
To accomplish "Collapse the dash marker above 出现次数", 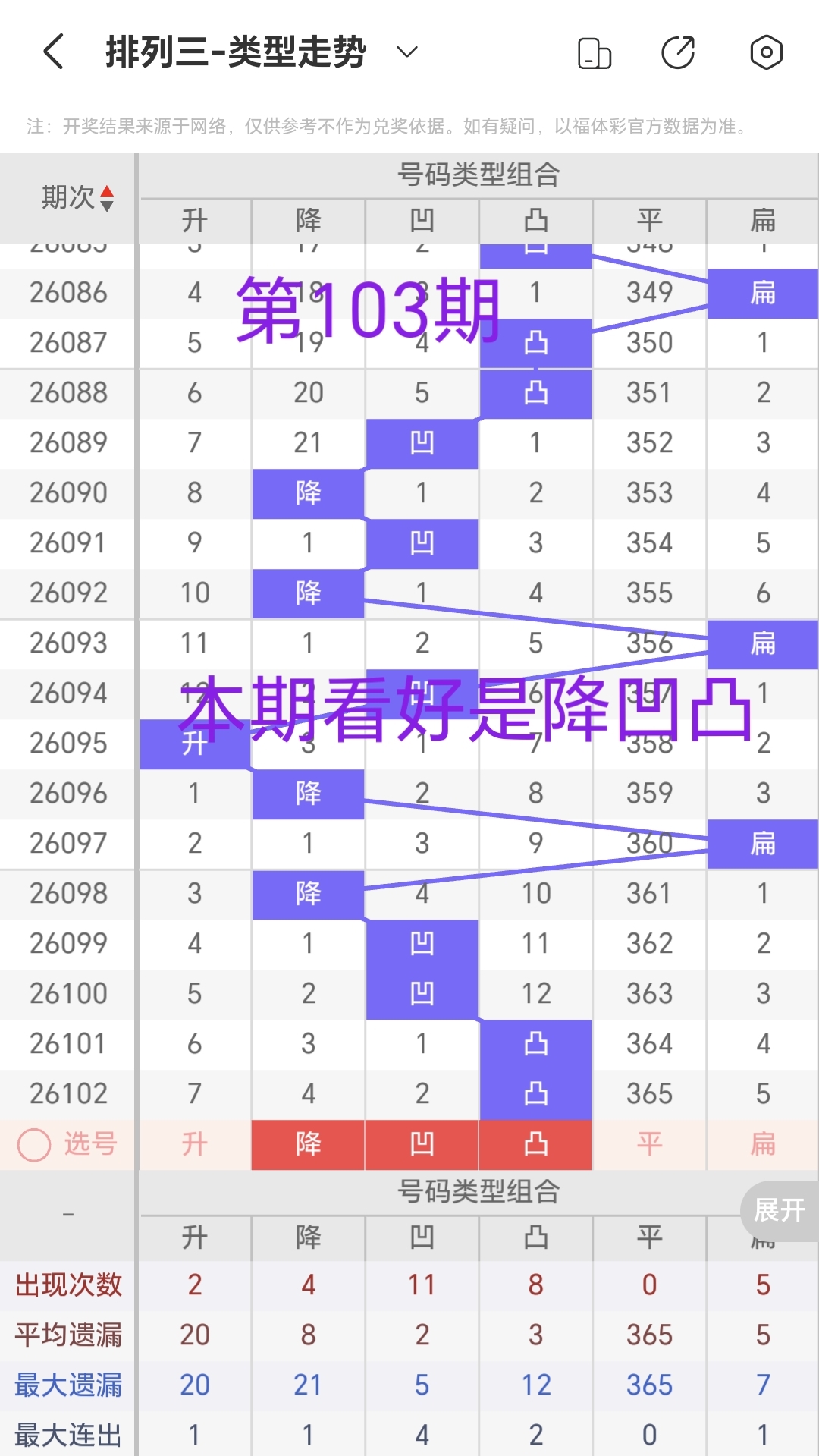I will click(67, 1212).
